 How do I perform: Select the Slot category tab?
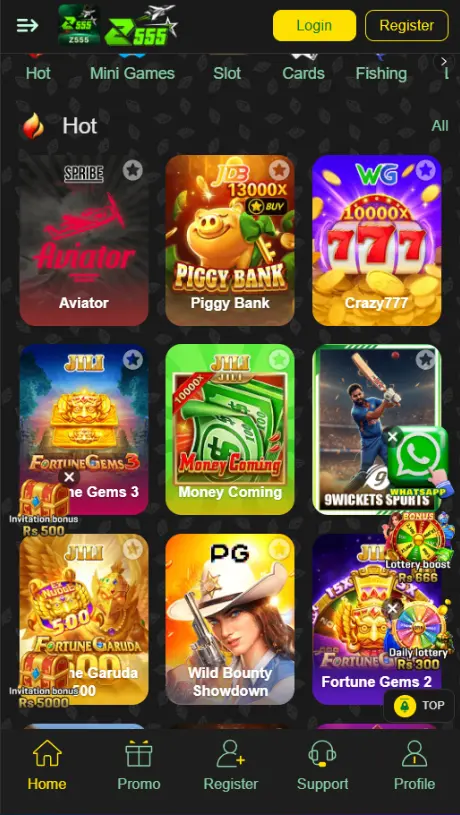[x=227, y=73]
